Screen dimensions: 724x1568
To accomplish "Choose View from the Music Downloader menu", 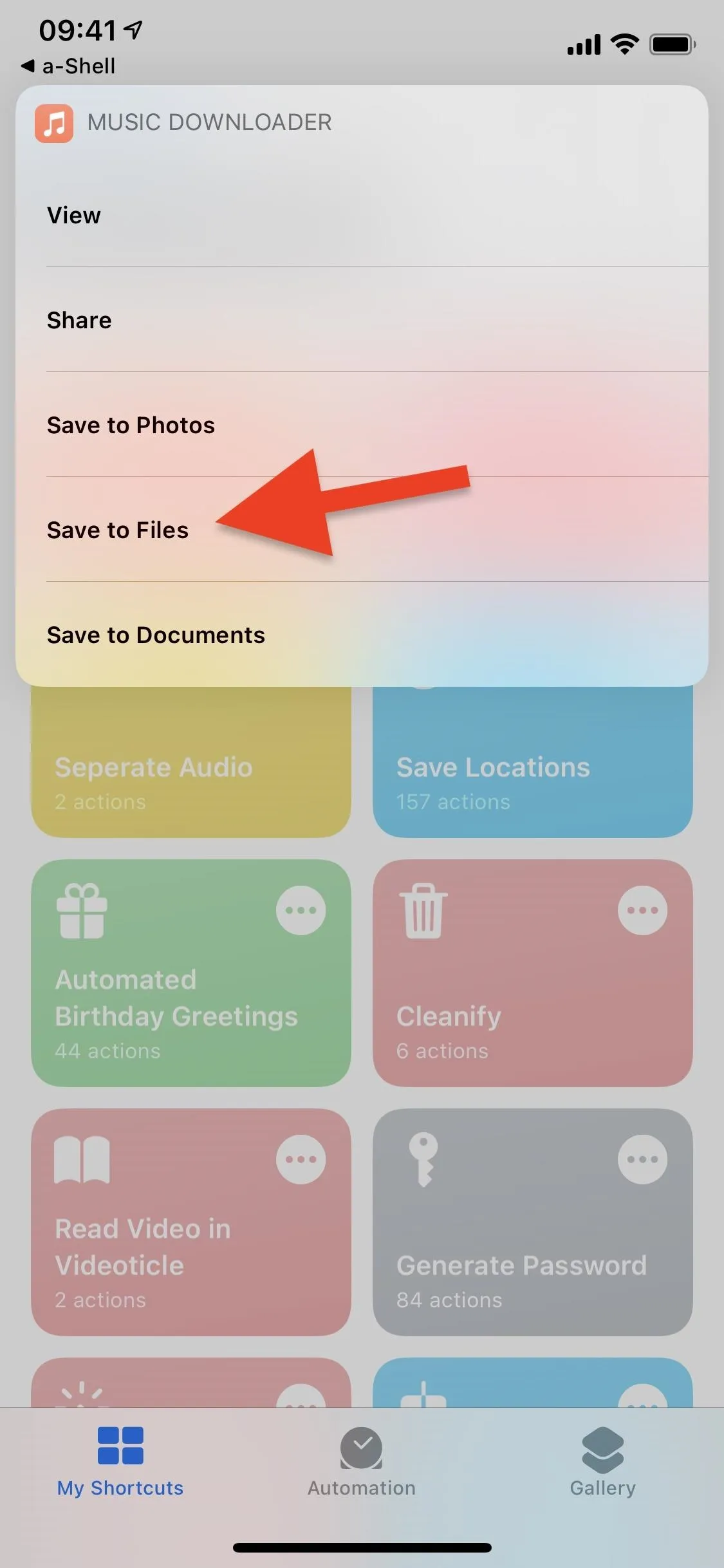I will point(362,215).
